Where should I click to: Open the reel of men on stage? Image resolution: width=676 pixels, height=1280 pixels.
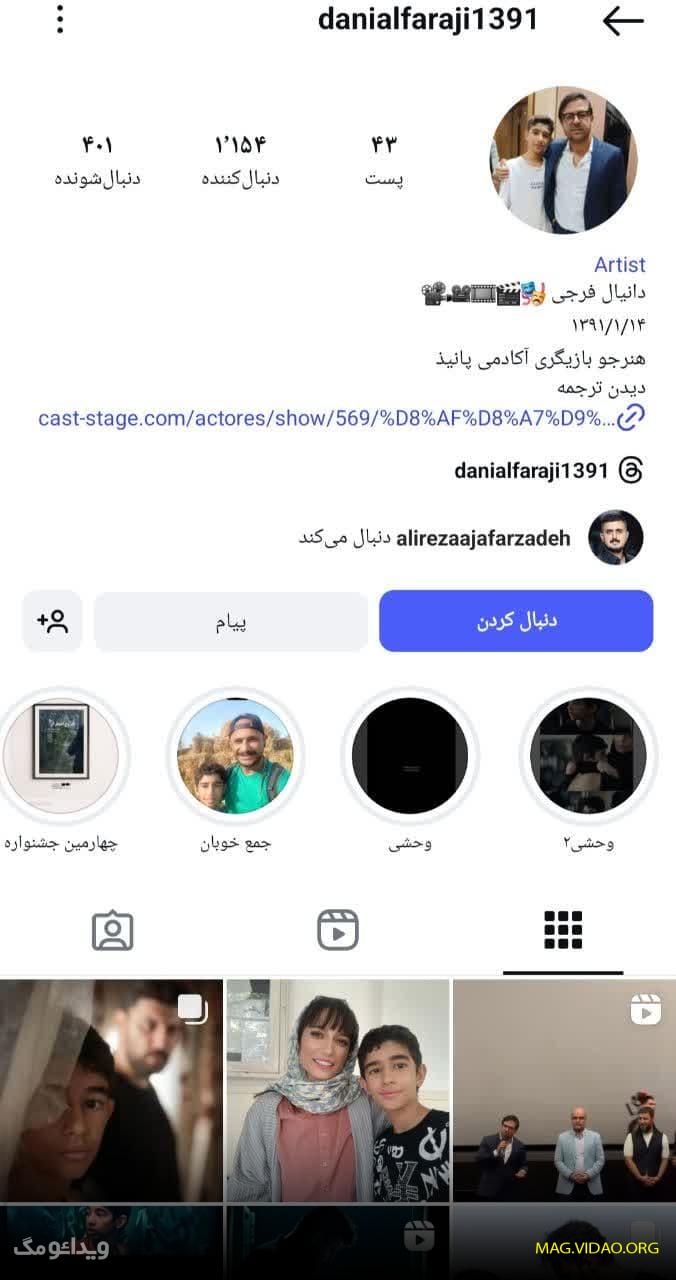[x=564, y=1090]
